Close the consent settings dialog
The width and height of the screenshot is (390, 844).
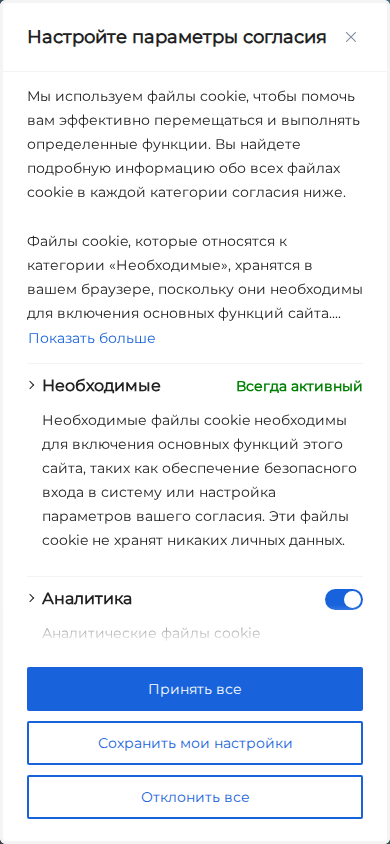[351, 37]
